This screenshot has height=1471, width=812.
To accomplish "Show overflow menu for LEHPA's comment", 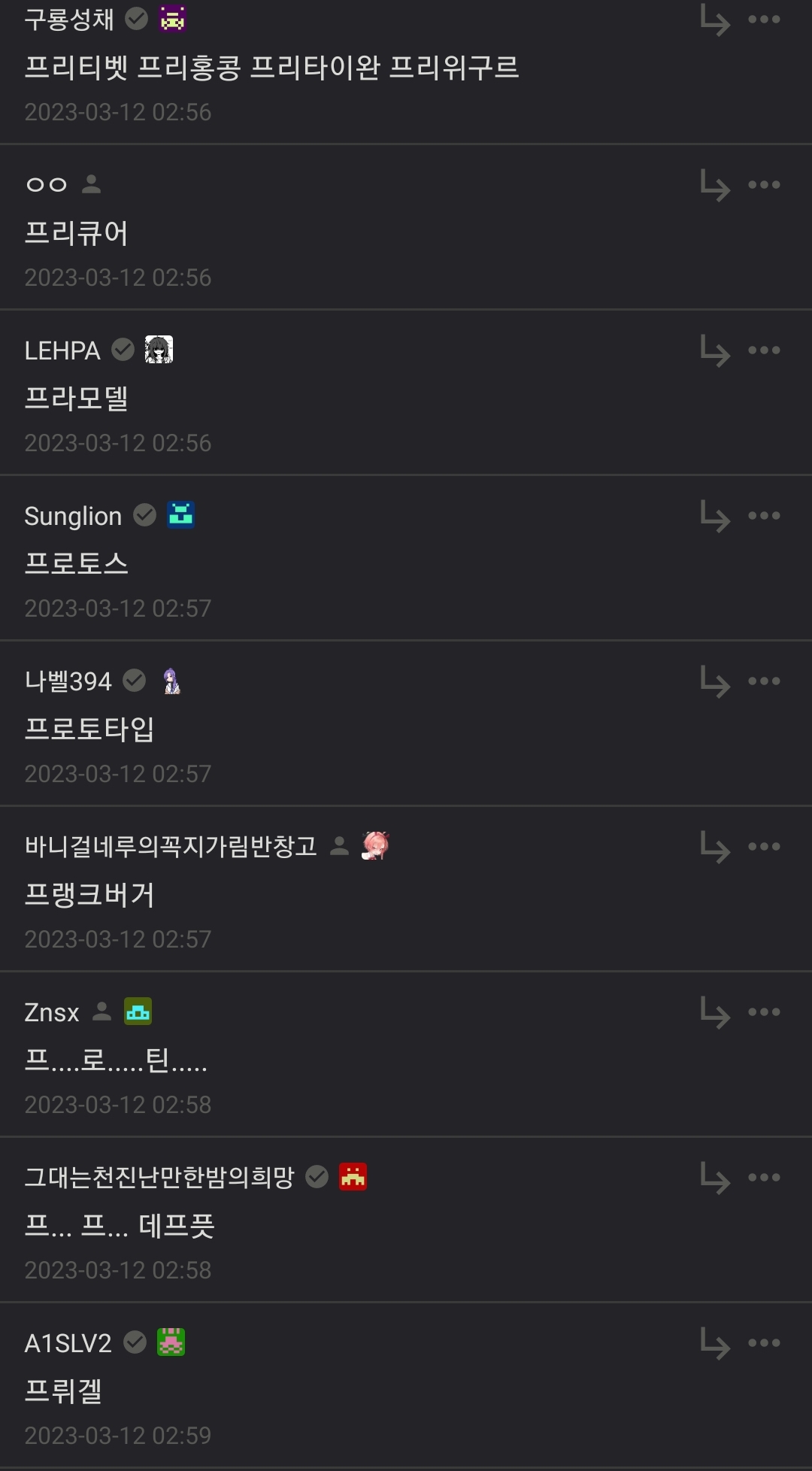I will [764, 350].
